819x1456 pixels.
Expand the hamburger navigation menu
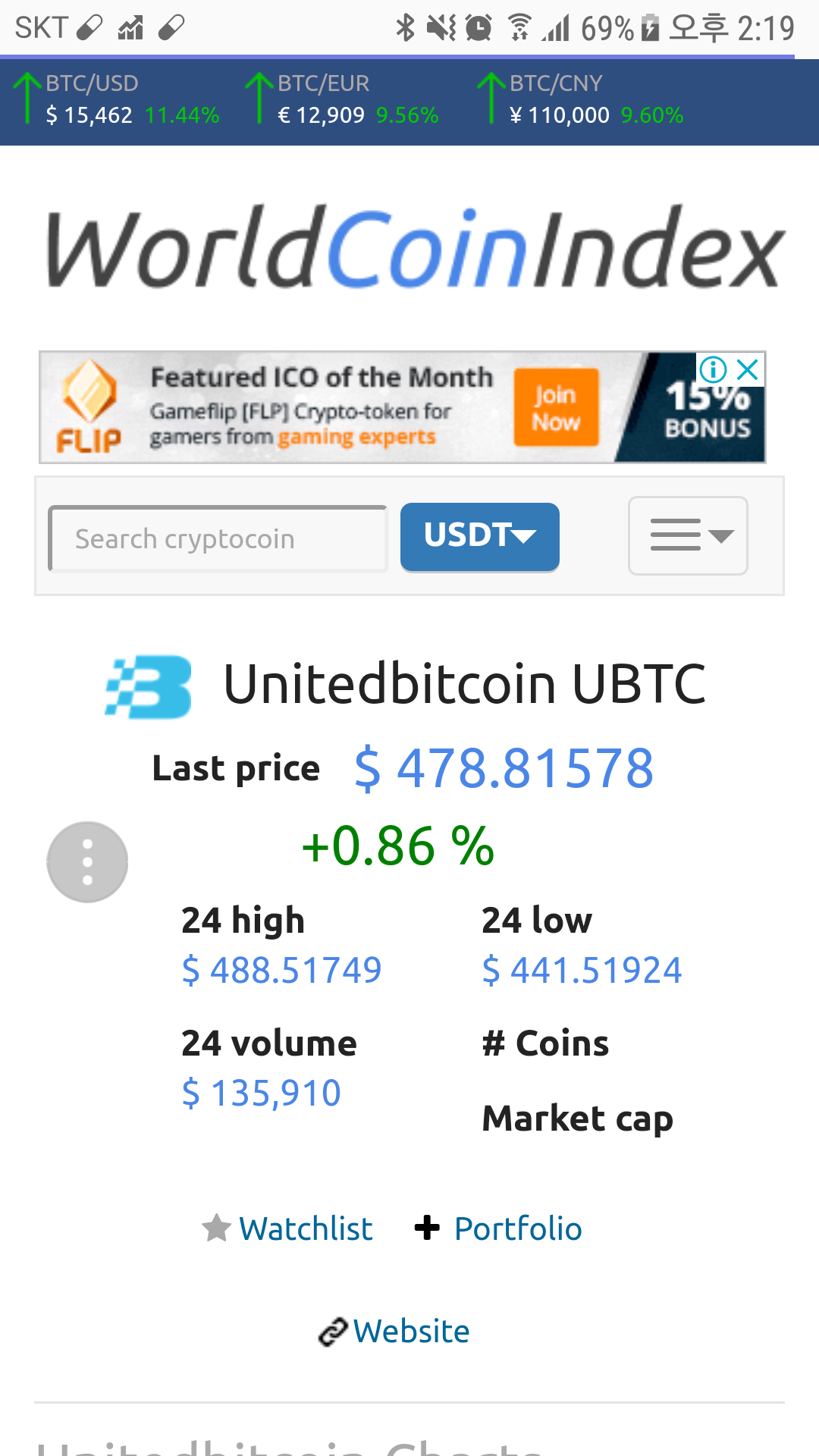tap(688, 535)
